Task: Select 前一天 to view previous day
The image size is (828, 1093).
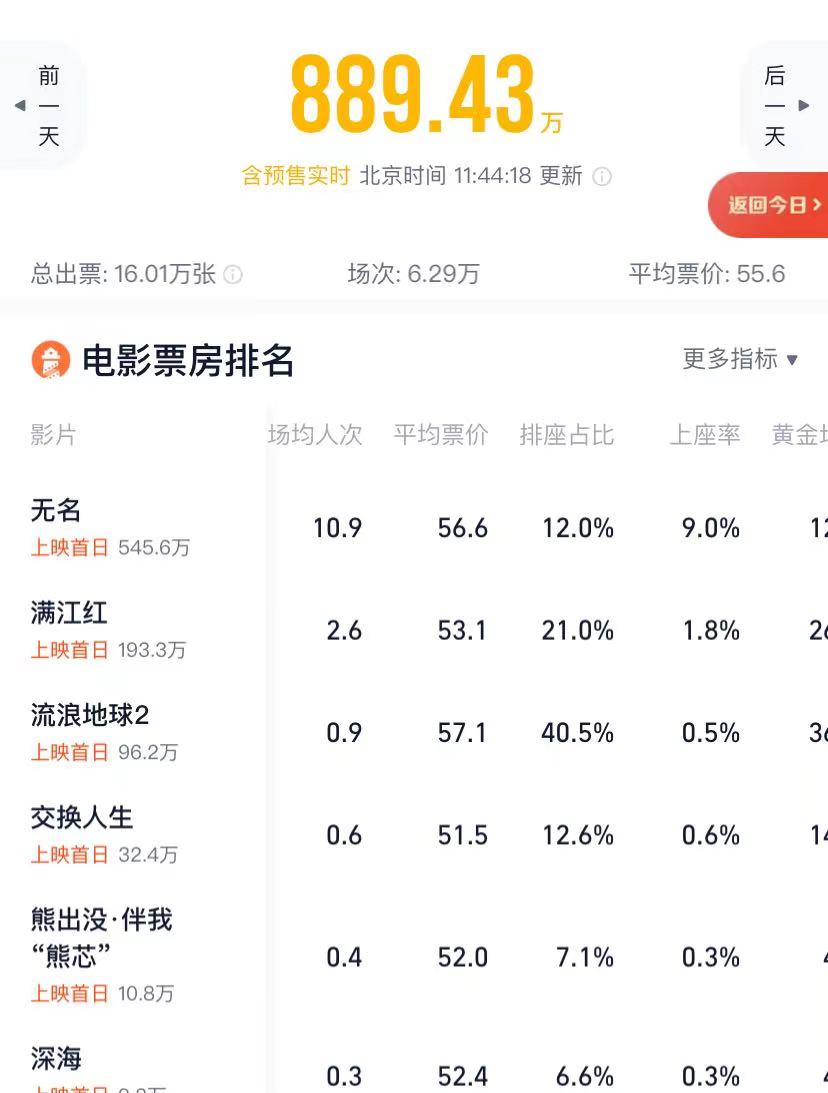Action: pyautogui.click(x=48, y=104)
